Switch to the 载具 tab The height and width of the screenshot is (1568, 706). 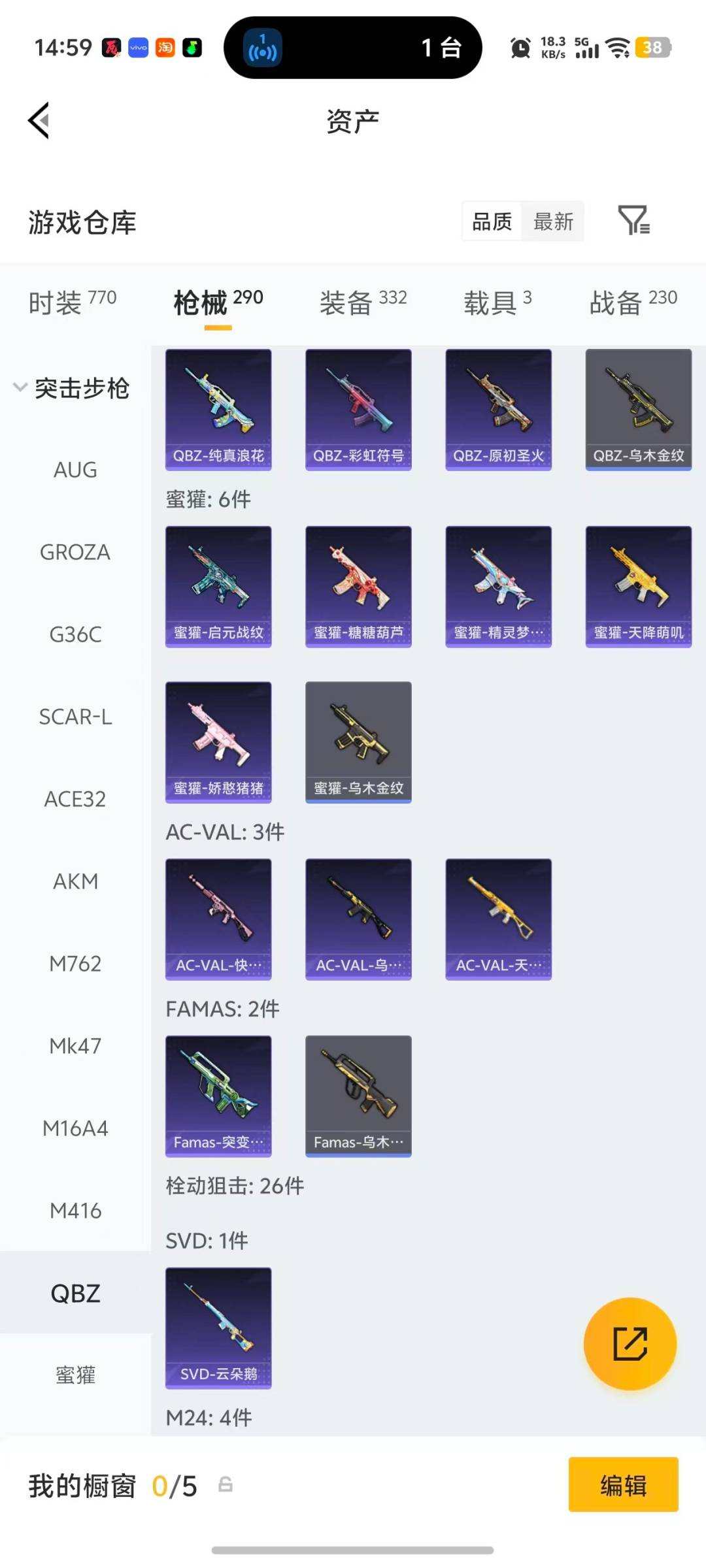[x=497, y=302]
